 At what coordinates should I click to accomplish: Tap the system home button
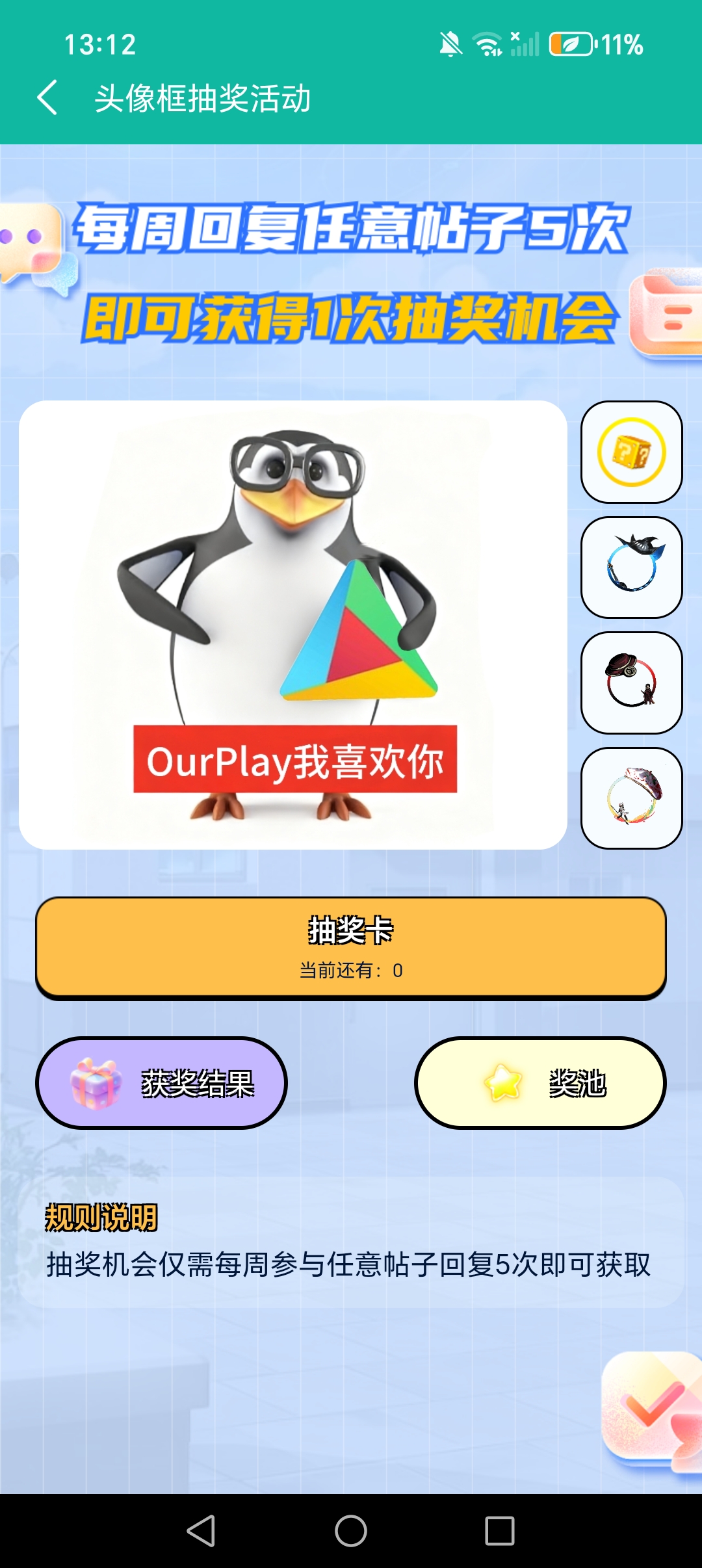(x=351, y=1530)
